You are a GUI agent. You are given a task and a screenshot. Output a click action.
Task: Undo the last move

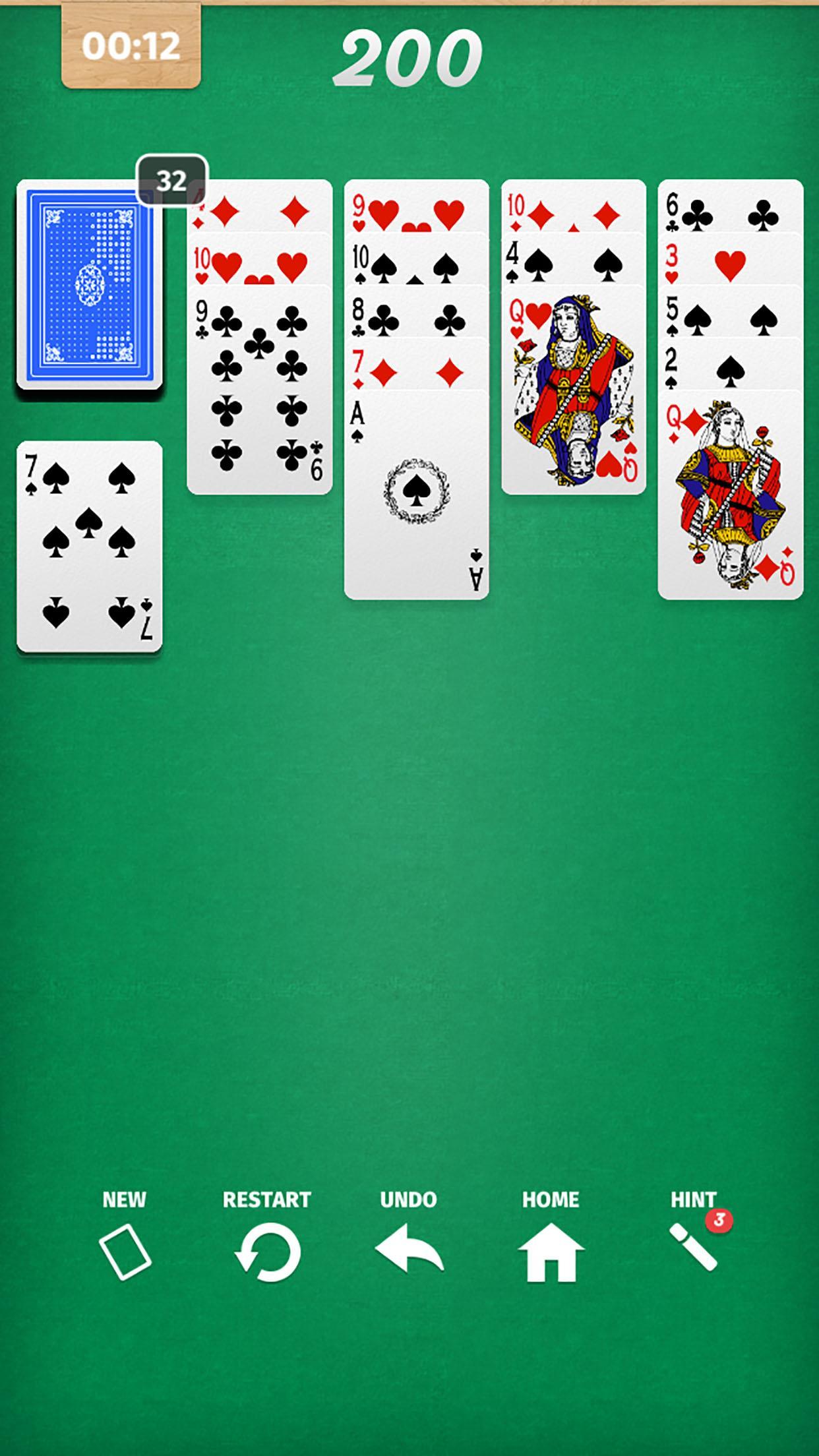pos(409,1234)
